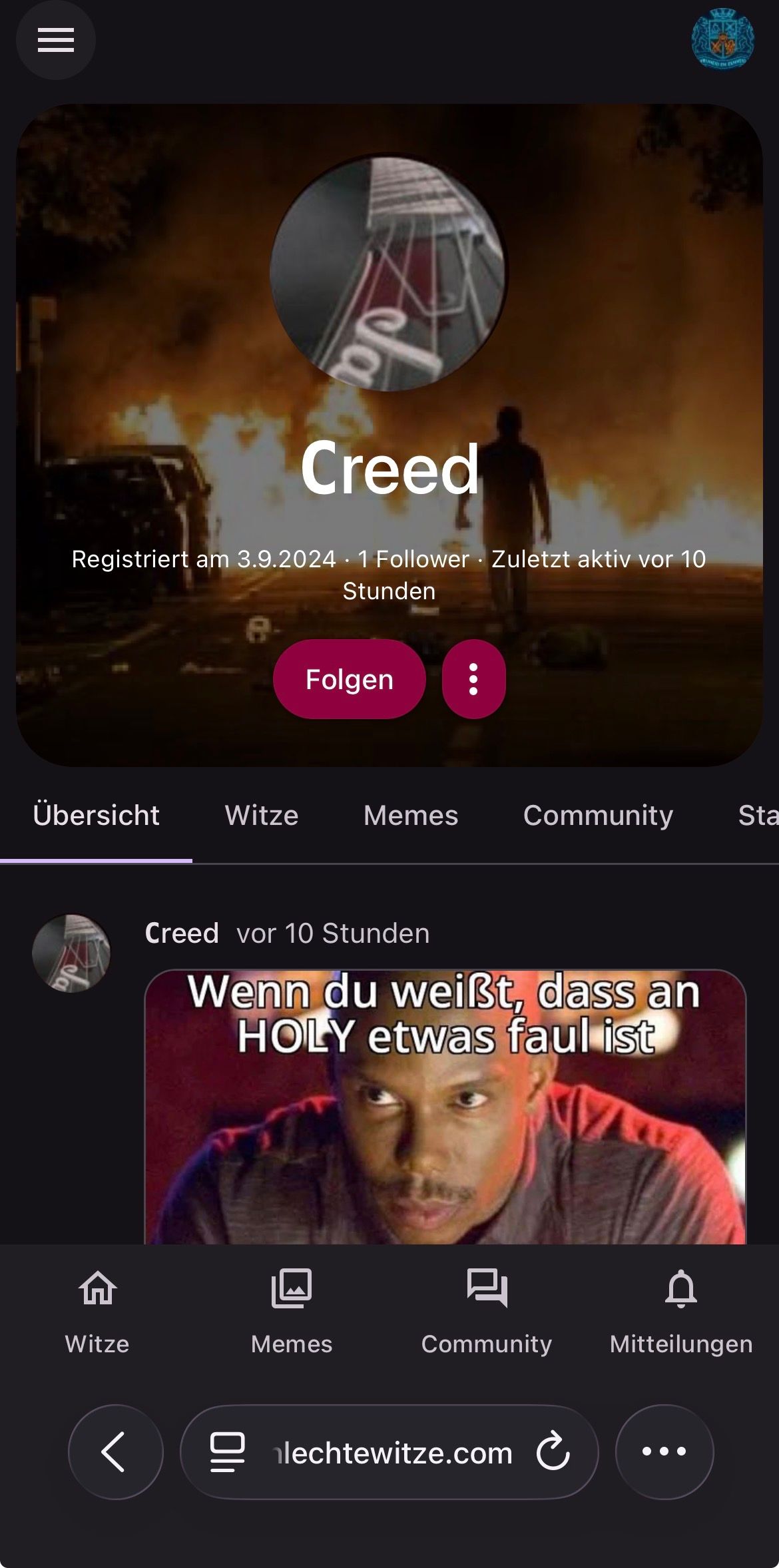View the Community tab in profile tabs
Image resolution: width=779 pixels, height=1568 pixels.
pos(598,816)
